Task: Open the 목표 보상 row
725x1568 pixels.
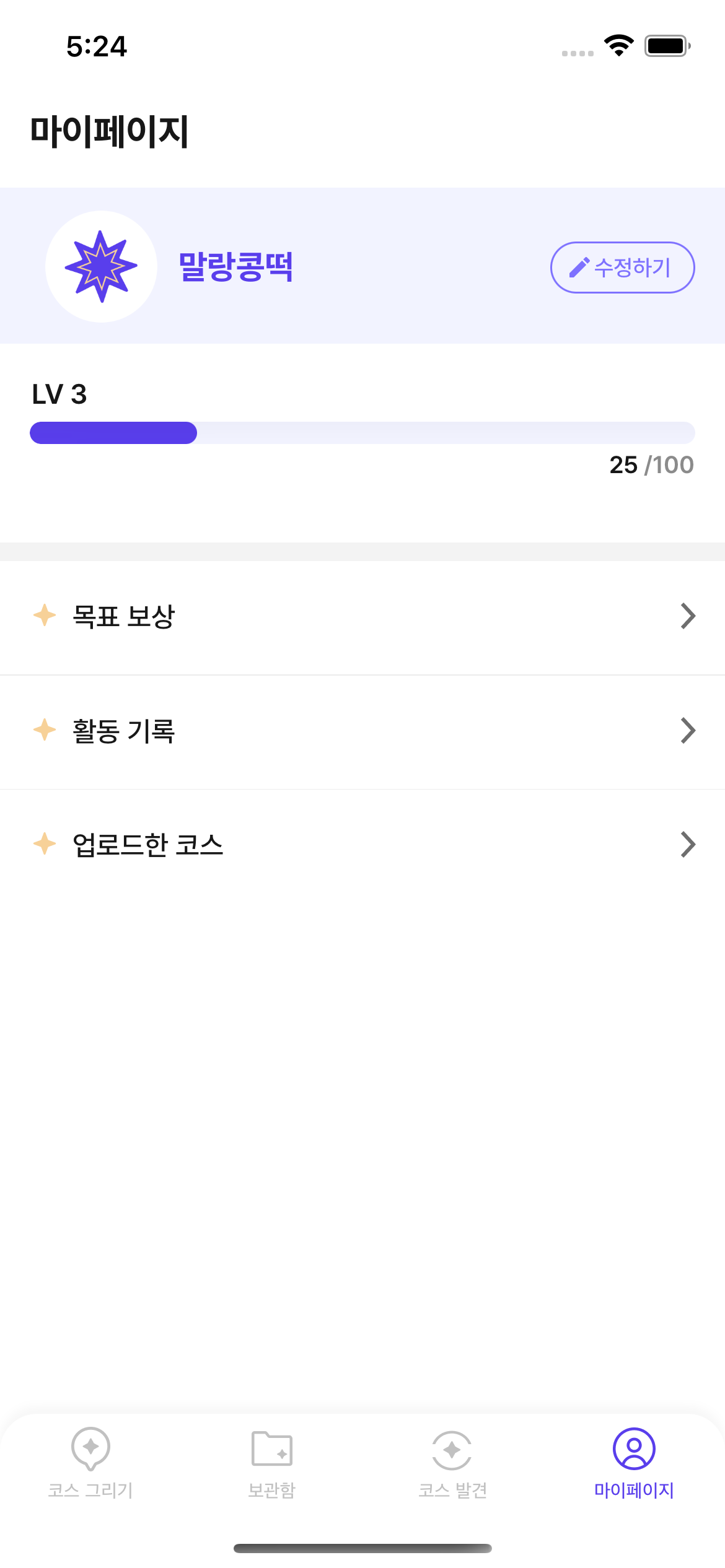Action: (x=362, y=617)
